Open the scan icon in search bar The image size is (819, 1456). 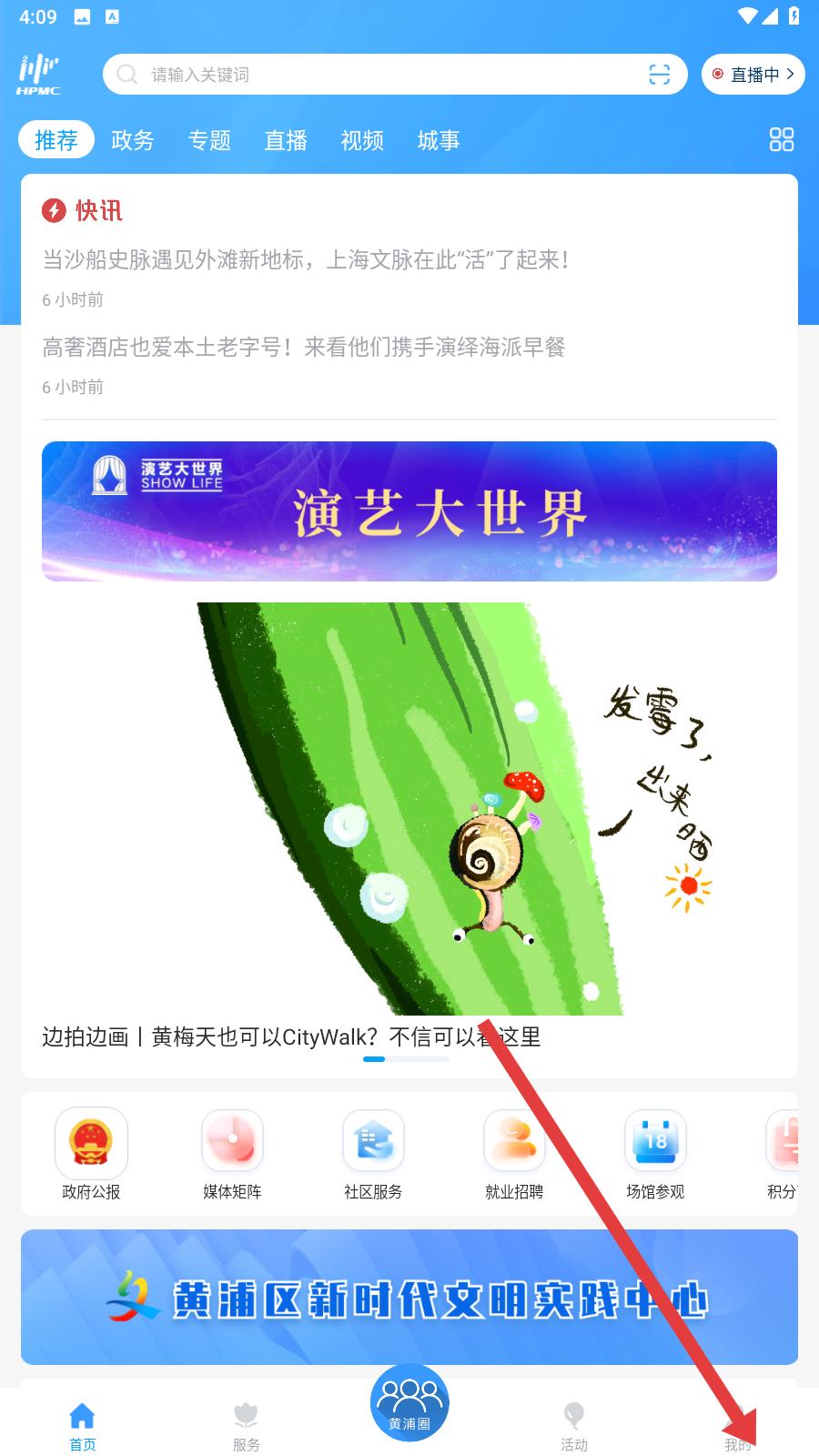pos(660,75)
